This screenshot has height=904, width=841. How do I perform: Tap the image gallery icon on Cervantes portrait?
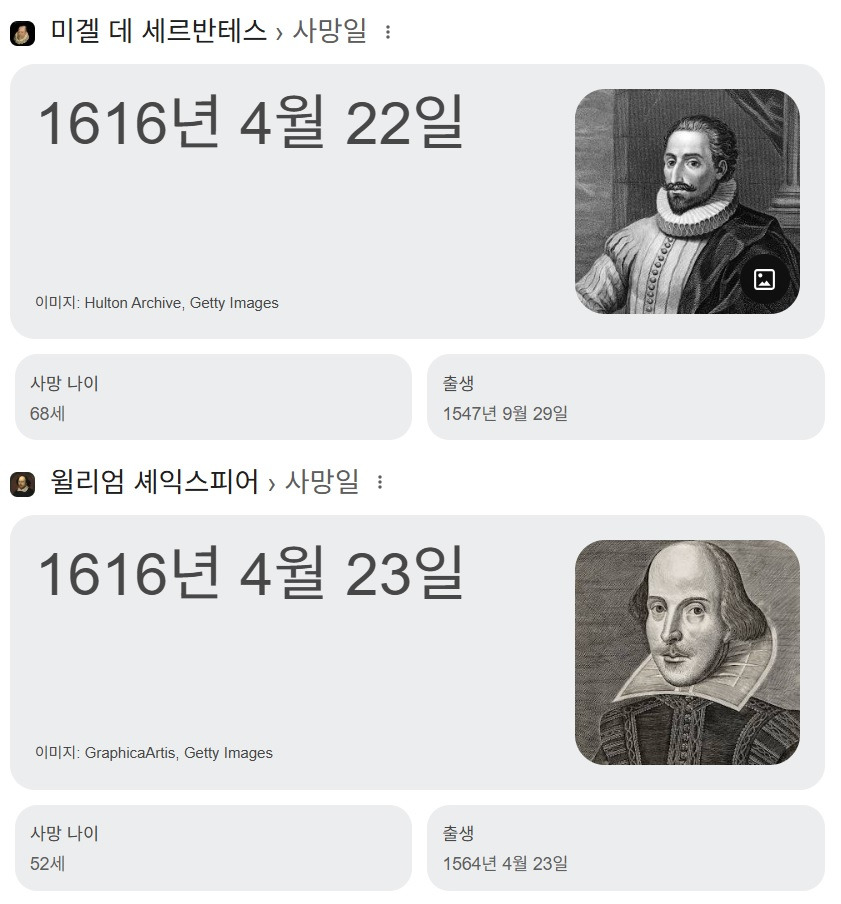pos(764,280)
